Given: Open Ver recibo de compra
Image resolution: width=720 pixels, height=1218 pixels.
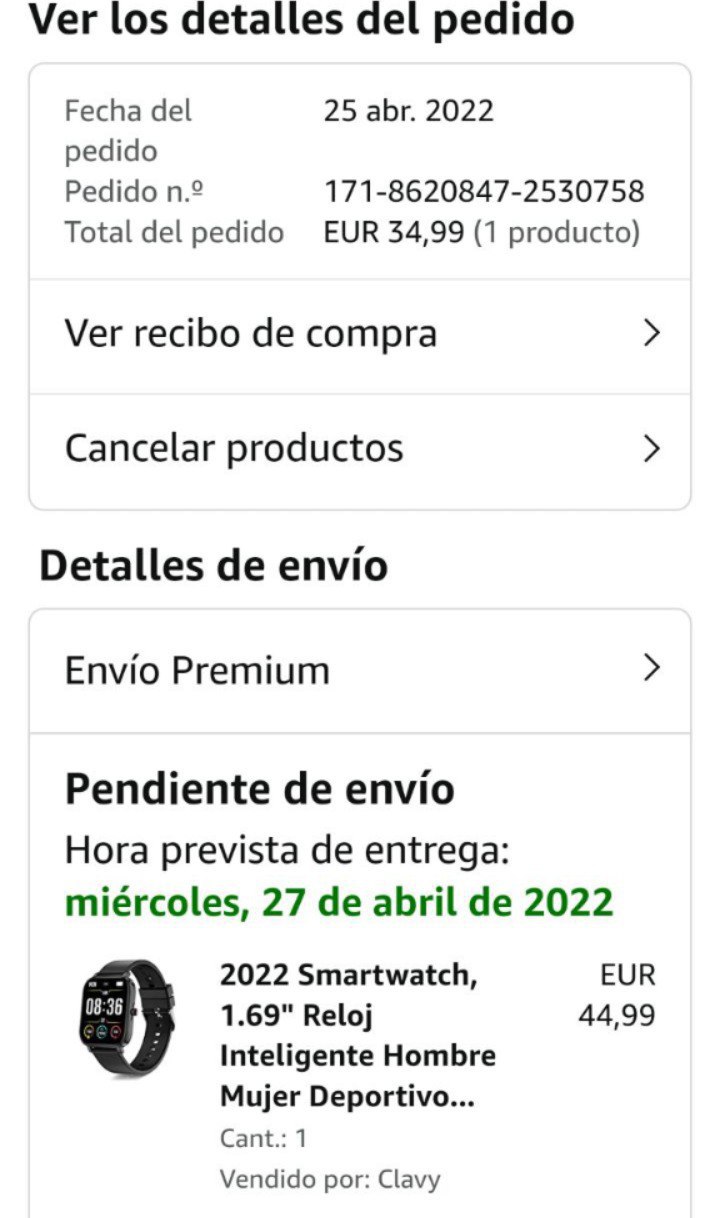Looking at the screenshot, I should (x=358, y=334).
